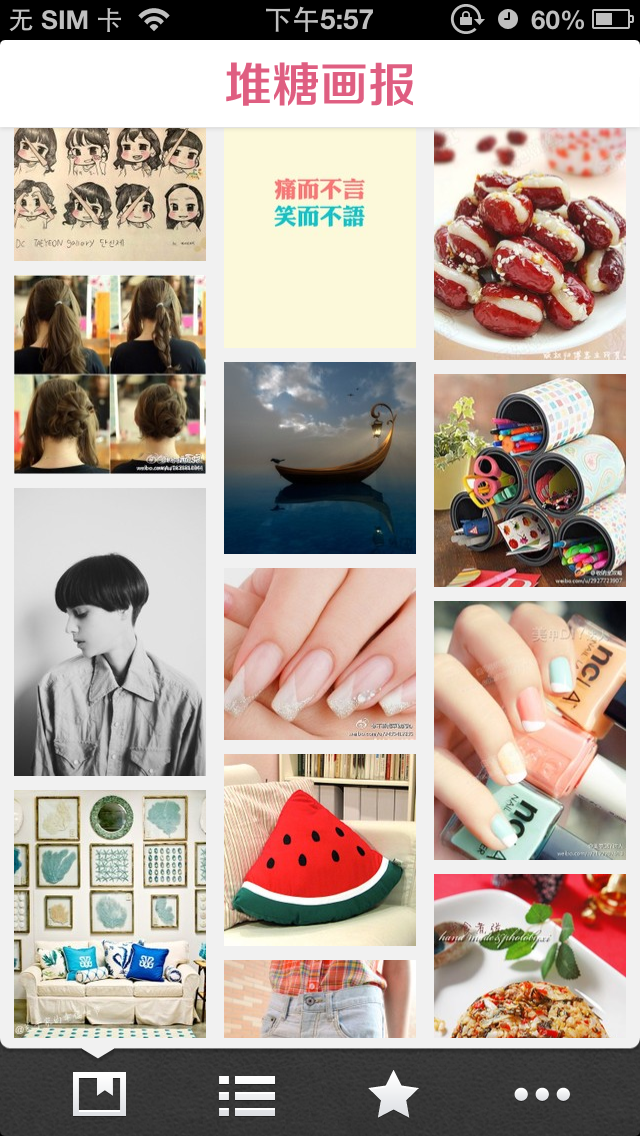Switch to the bookmark pictorial tab
The image size is (640, 1136).
(x=99, y=1093)
